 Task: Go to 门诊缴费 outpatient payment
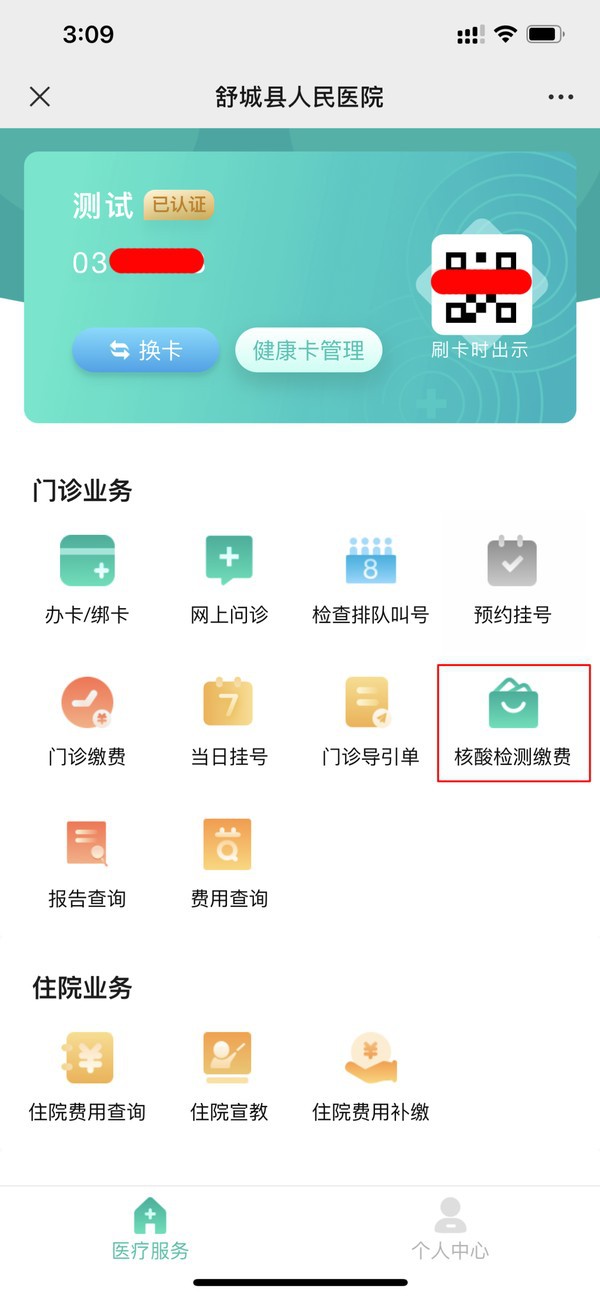coord(88,722)
